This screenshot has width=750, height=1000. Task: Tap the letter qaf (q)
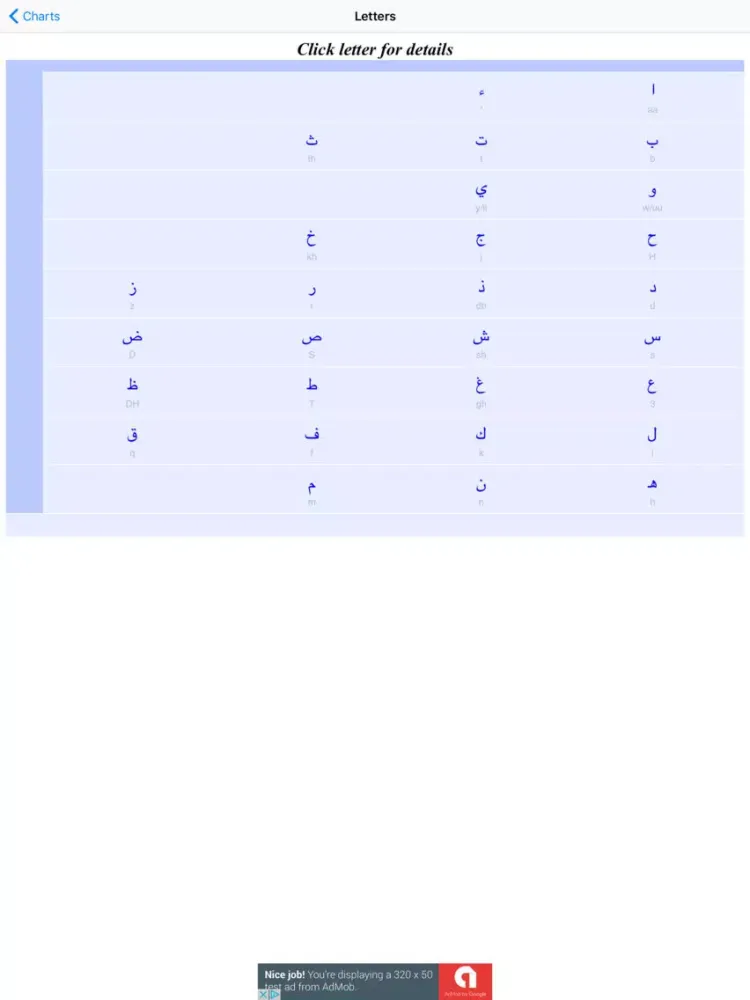(132, 436)
